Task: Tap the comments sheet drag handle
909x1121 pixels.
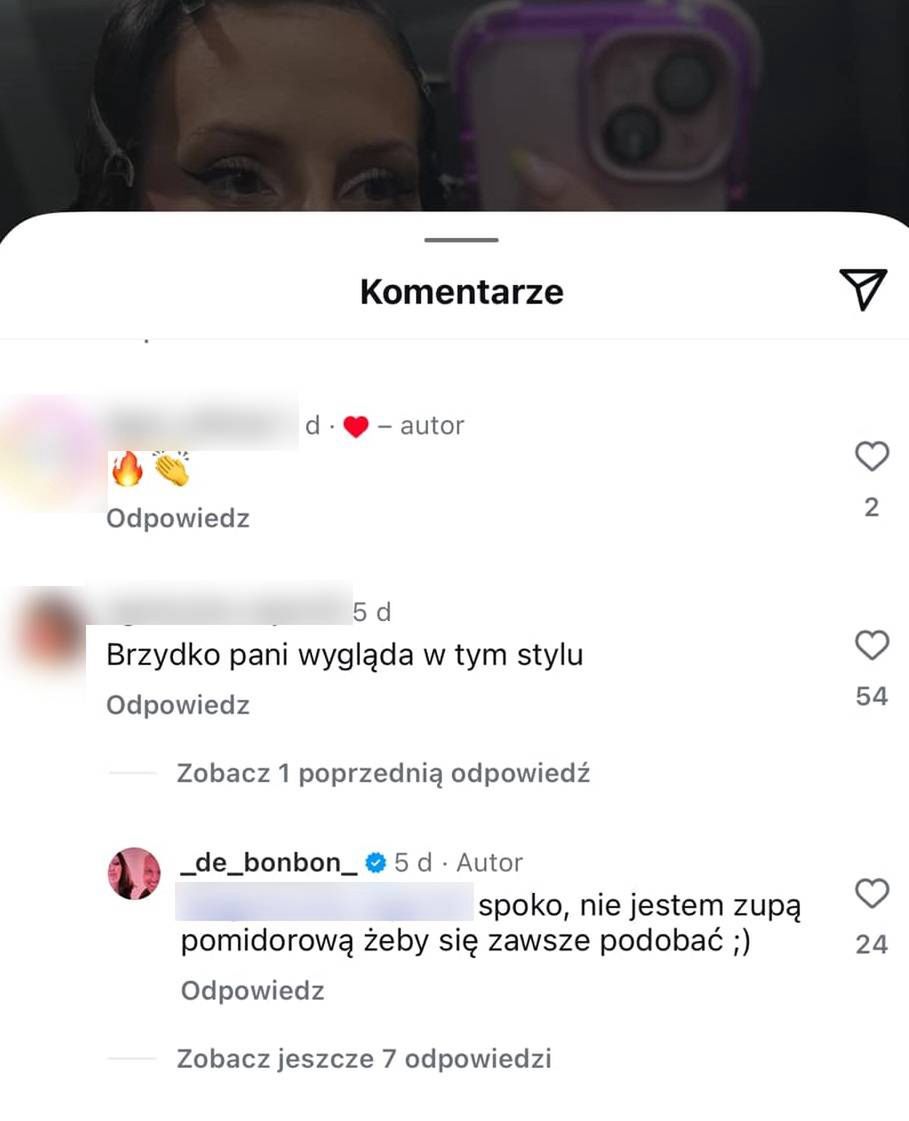Action: [461, 240]
